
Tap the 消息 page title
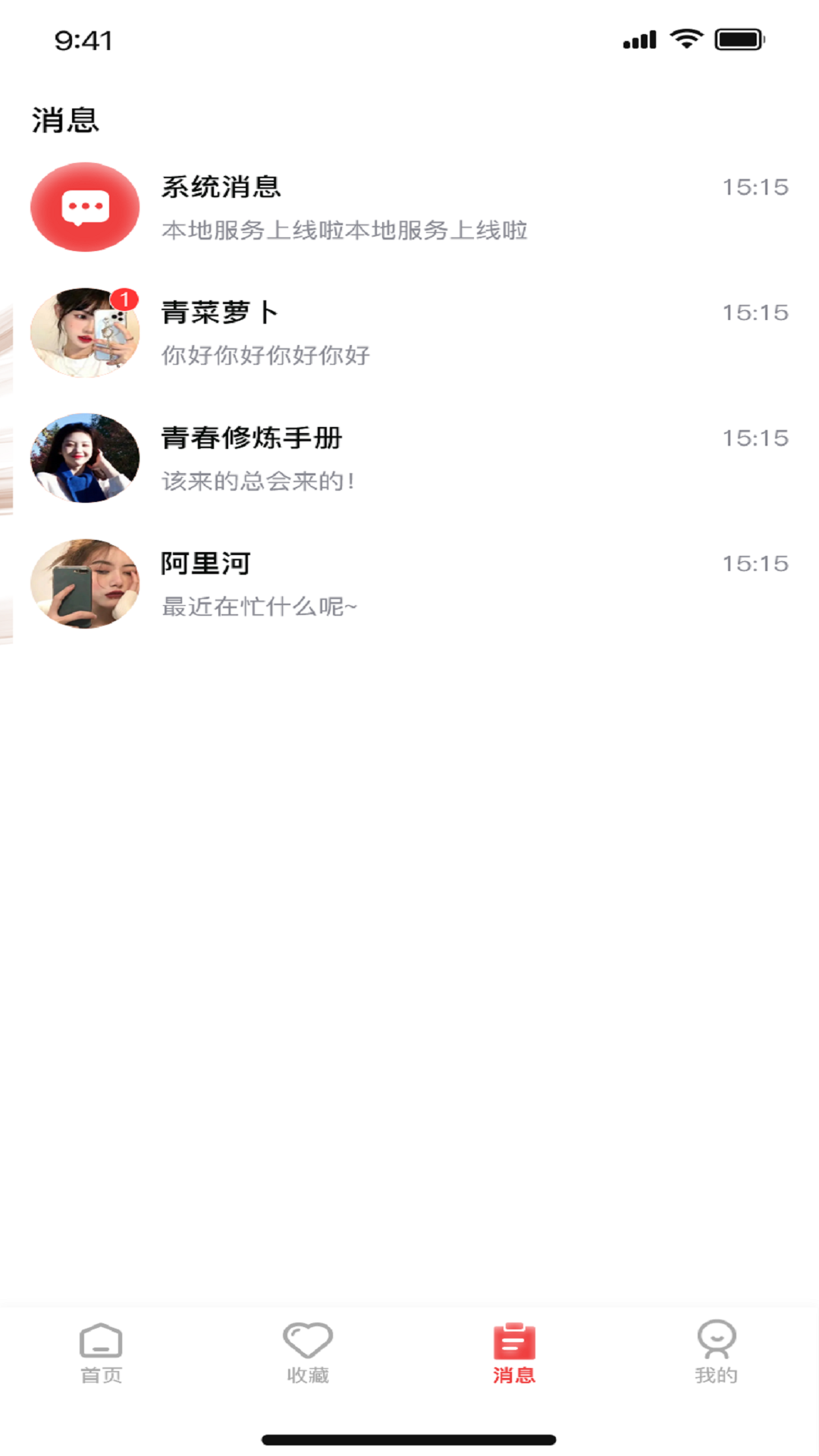(x=65, y=120)
